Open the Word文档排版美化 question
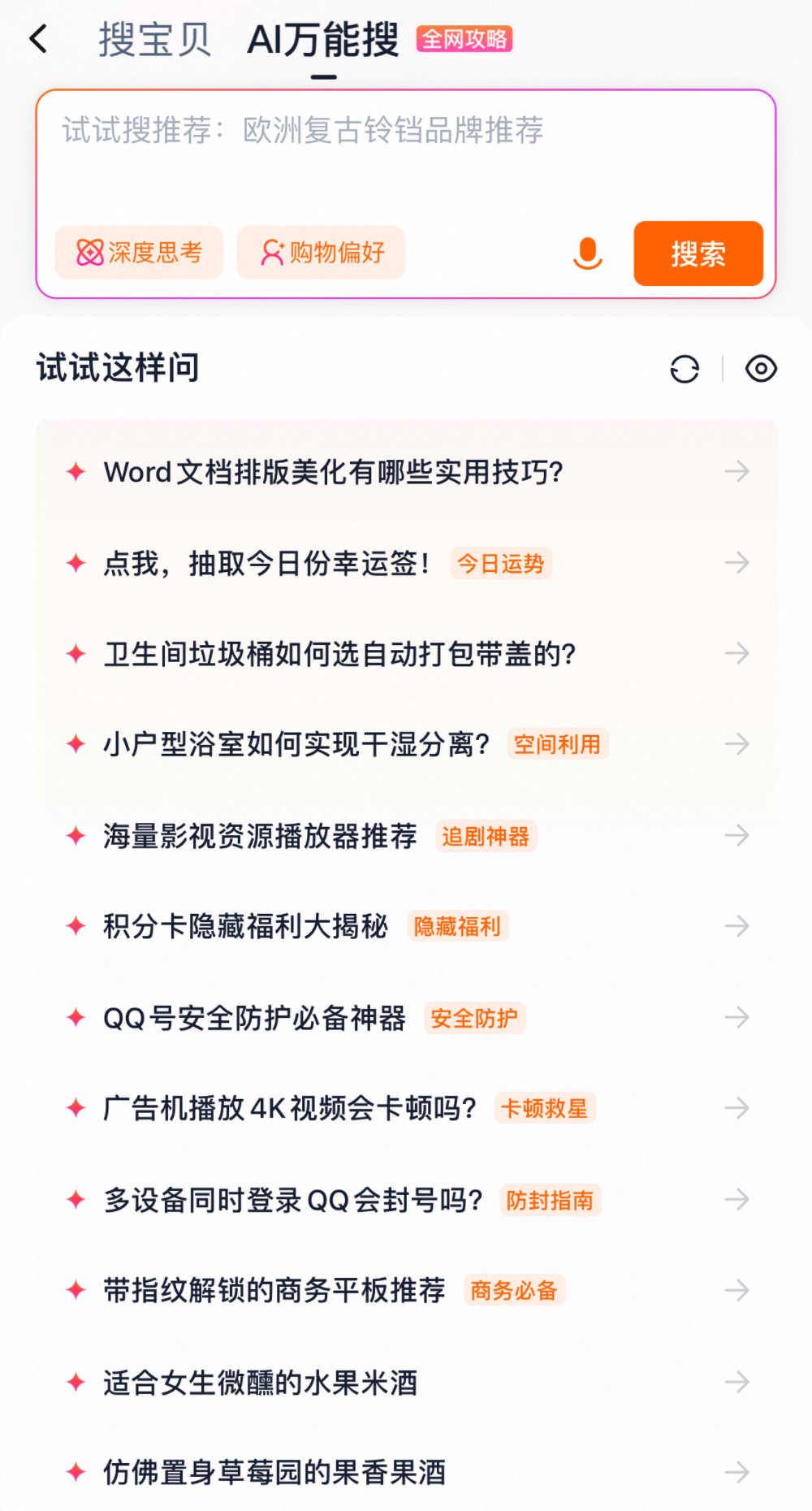 pos(407,471)
